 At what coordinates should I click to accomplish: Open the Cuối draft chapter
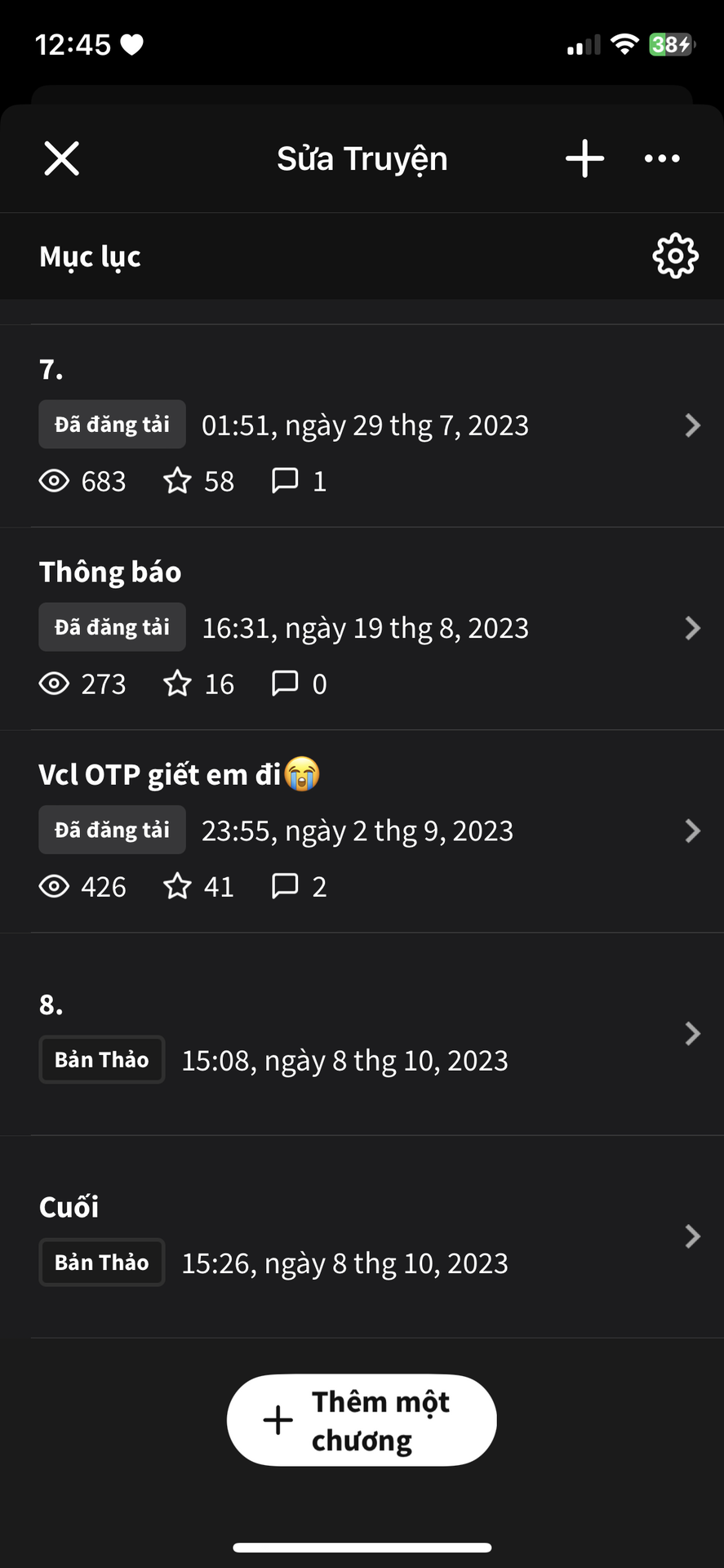[362, 1236]
